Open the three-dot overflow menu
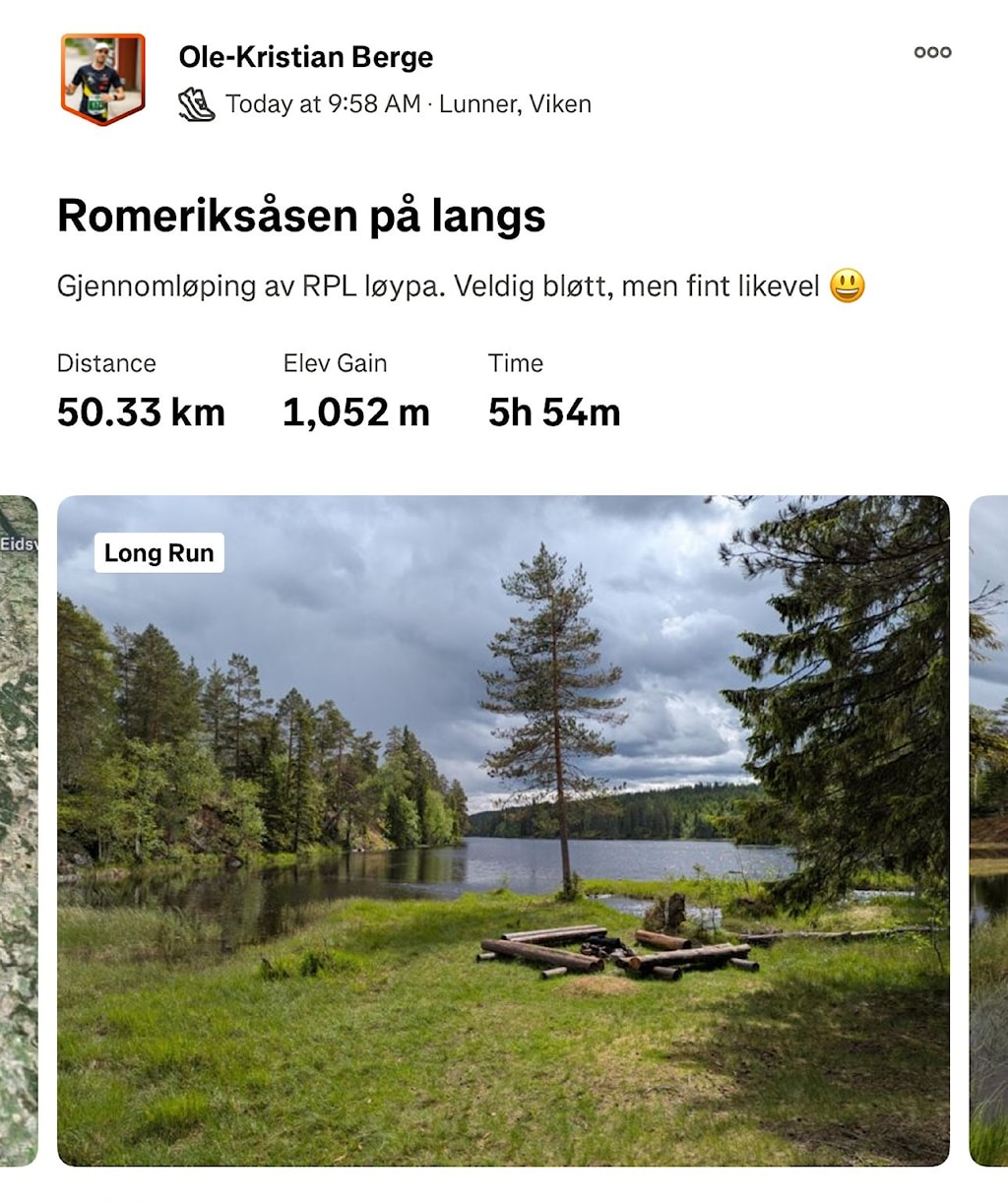1008x1203 pixels. [x=932, y=52]
